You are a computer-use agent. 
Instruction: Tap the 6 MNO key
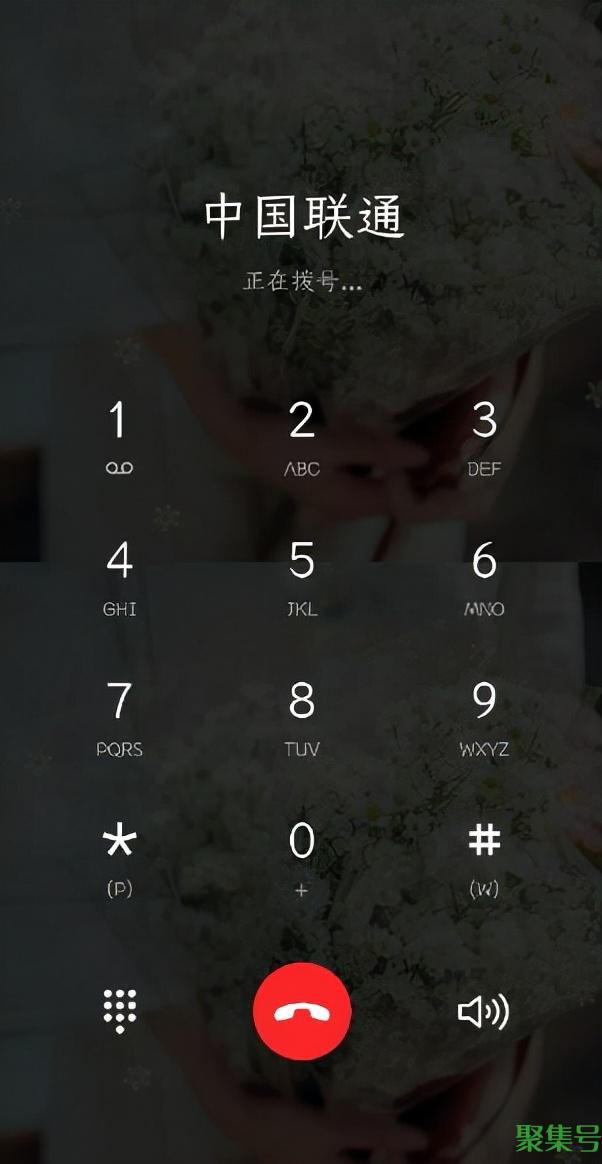click(x=484, y=579)
